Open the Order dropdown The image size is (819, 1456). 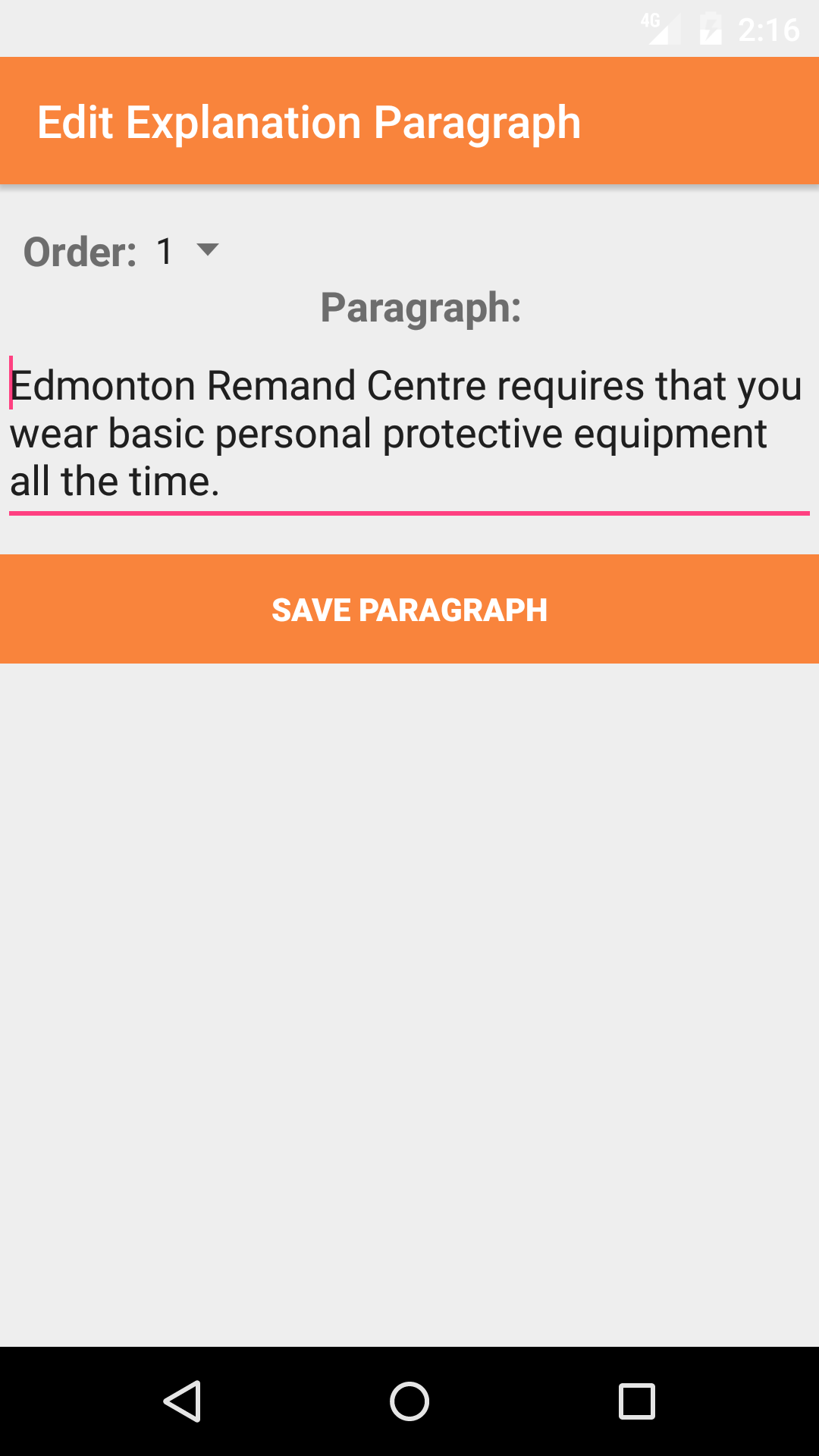186,251
